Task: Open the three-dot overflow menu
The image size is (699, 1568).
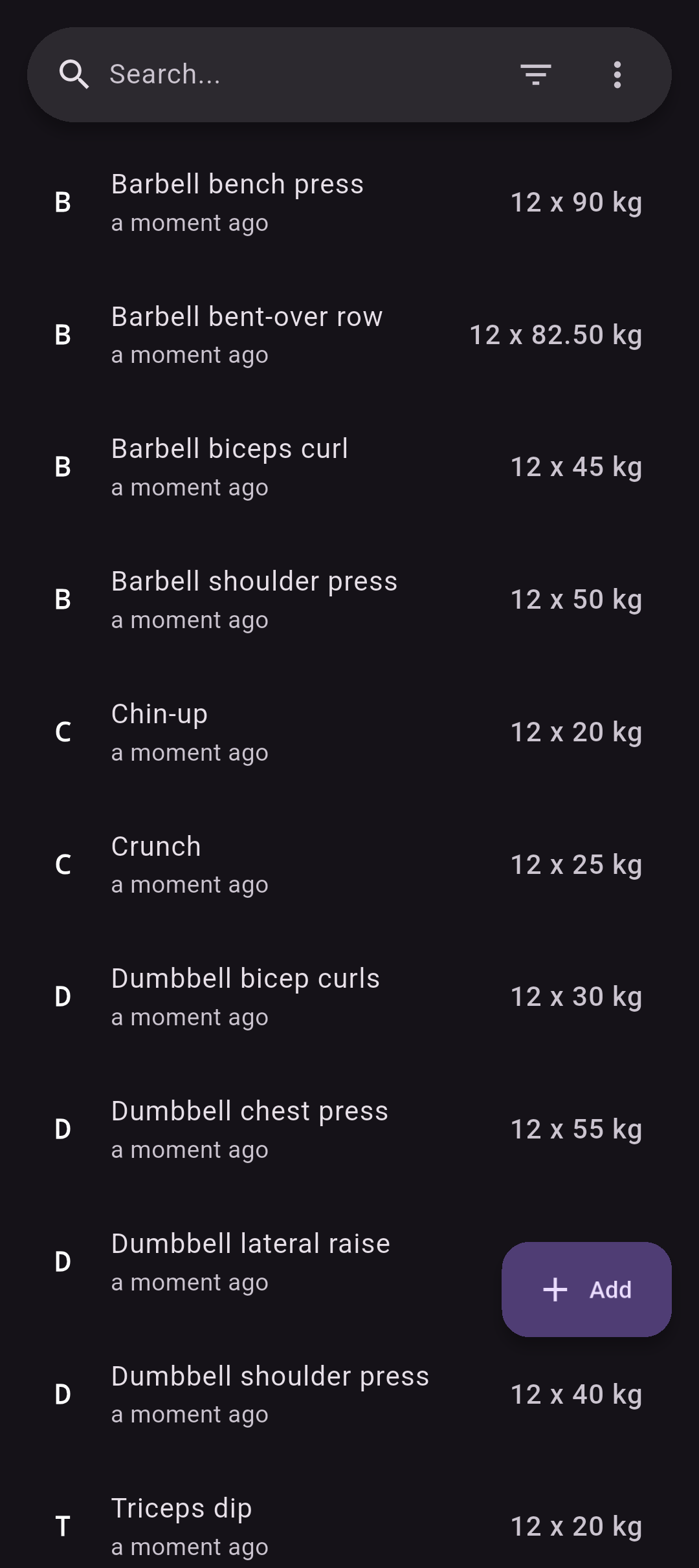Action: [x=617, y=74]
